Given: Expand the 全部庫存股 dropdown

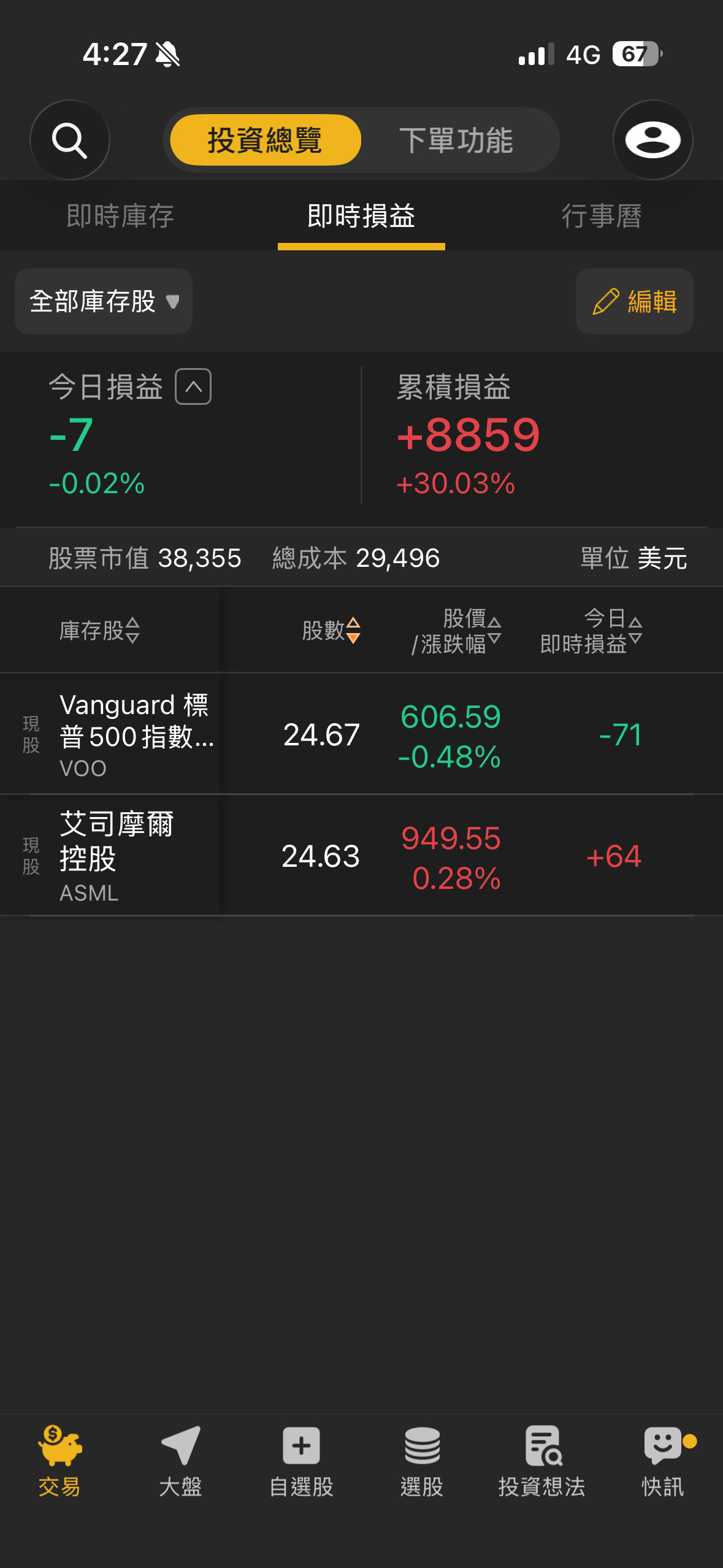Looking at the screenshot, I should 104,301.
